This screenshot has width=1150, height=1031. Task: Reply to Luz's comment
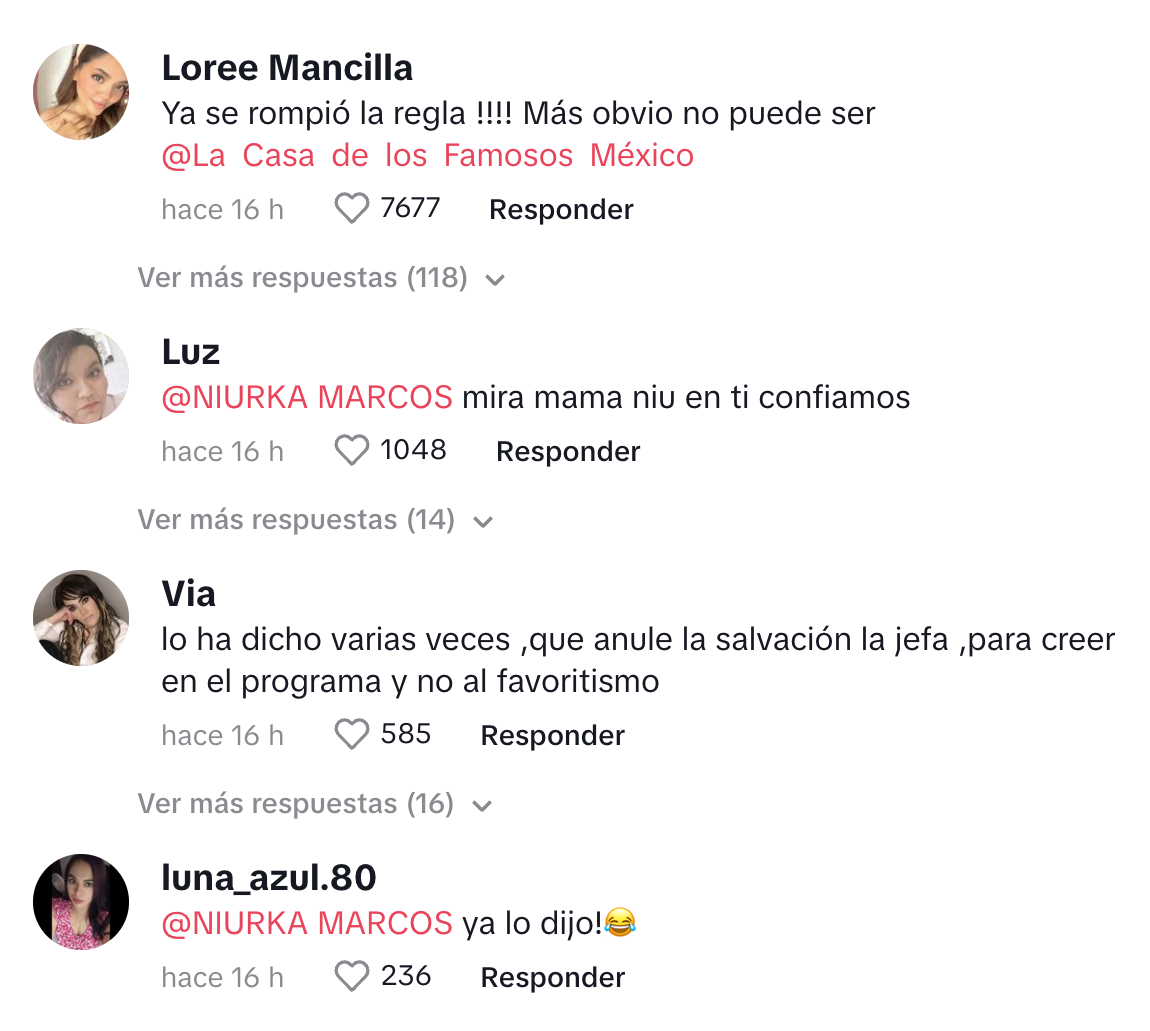[568, 451]
